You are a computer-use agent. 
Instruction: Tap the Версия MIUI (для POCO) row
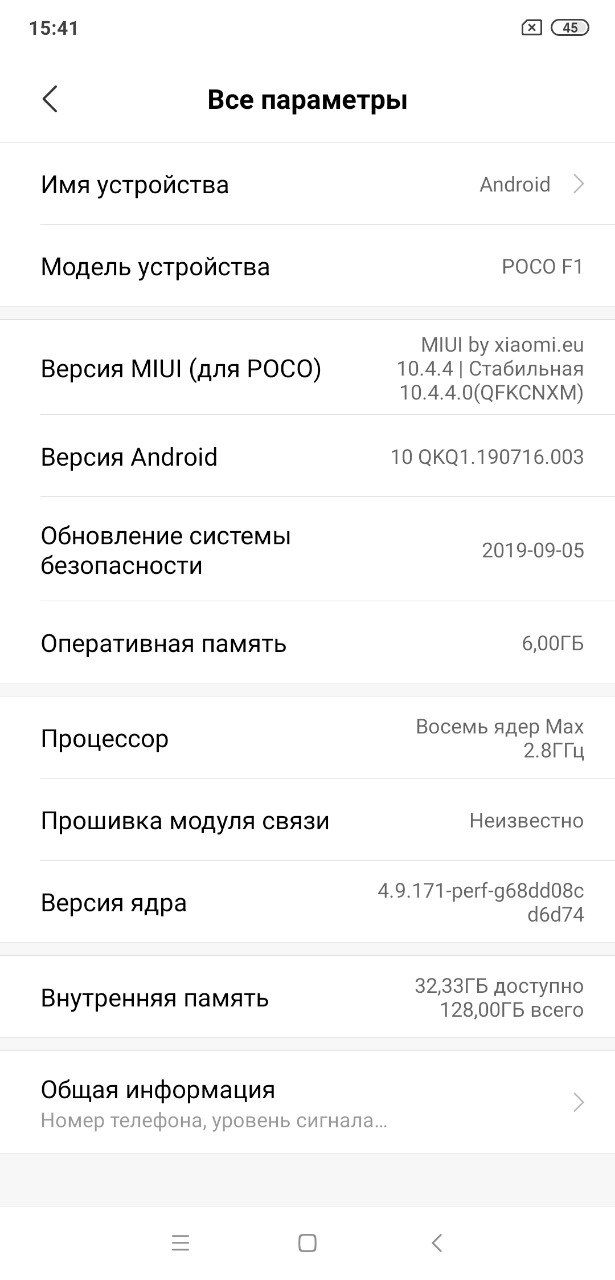click(307, 369)
